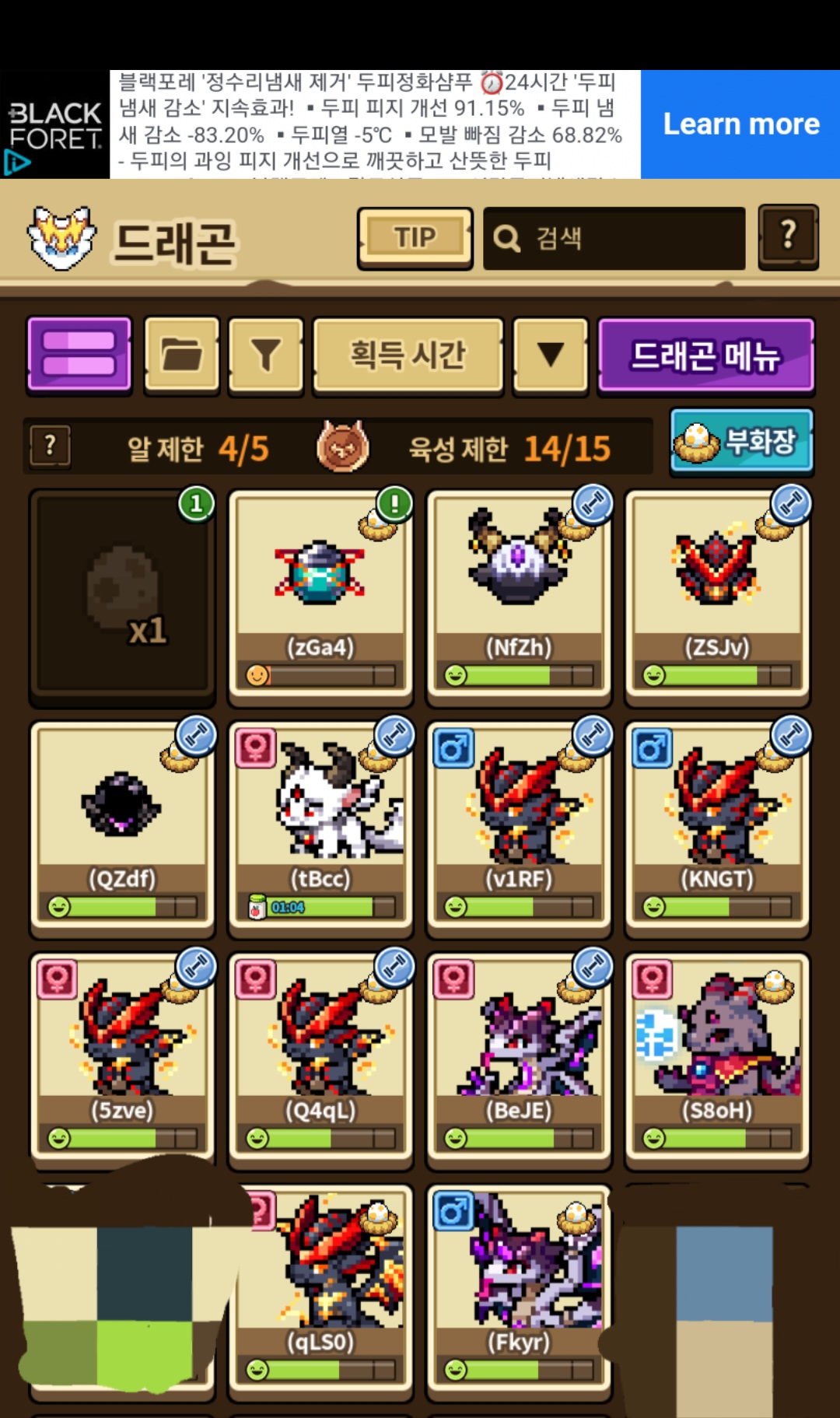Open the filter funnel
The height and width of the screenshot is (1418, 840).
click(x=265, y=354)
